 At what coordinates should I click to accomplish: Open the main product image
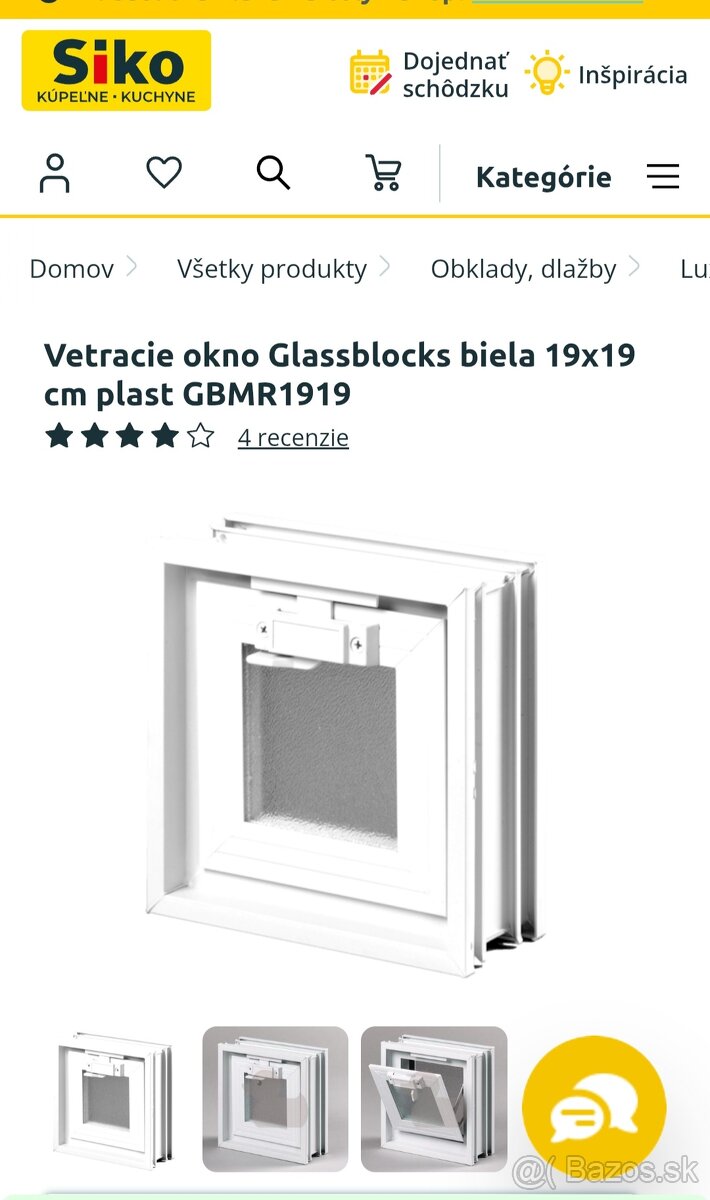(x=345, y=745)
